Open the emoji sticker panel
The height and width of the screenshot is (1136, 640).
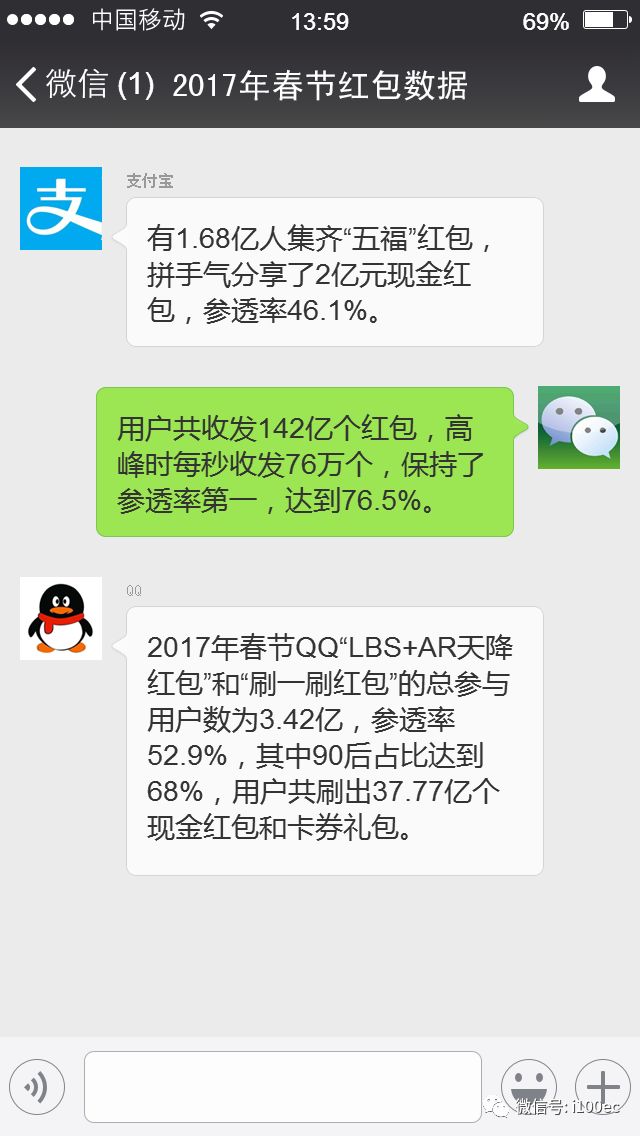528,1087
